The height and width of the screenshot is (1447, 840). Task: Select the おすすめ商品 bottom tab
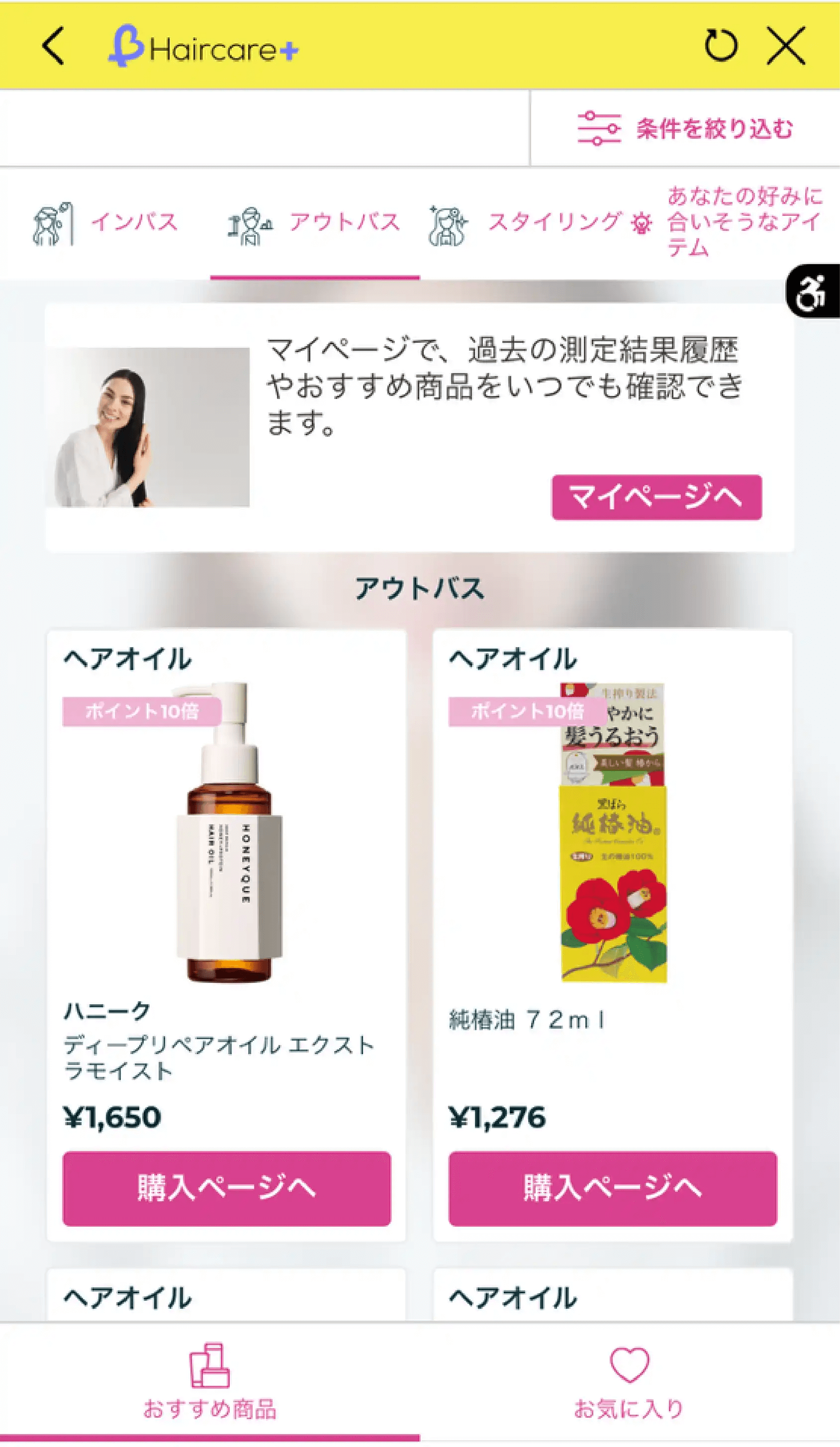(209, 1384)
